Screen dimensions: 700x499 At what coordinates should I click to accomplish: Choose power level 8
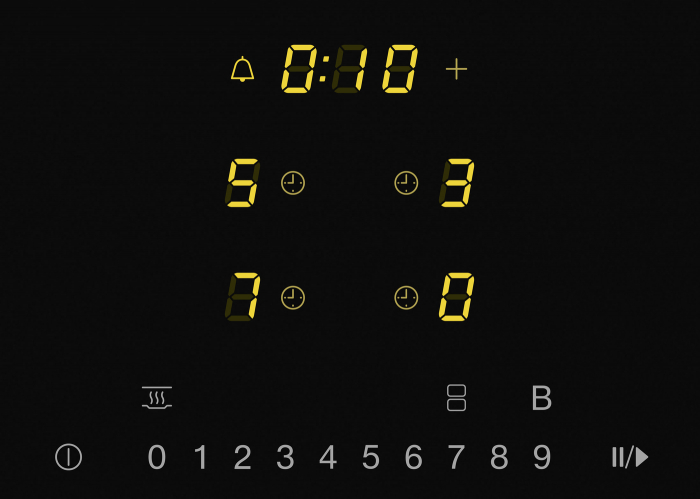click(499, 457)
